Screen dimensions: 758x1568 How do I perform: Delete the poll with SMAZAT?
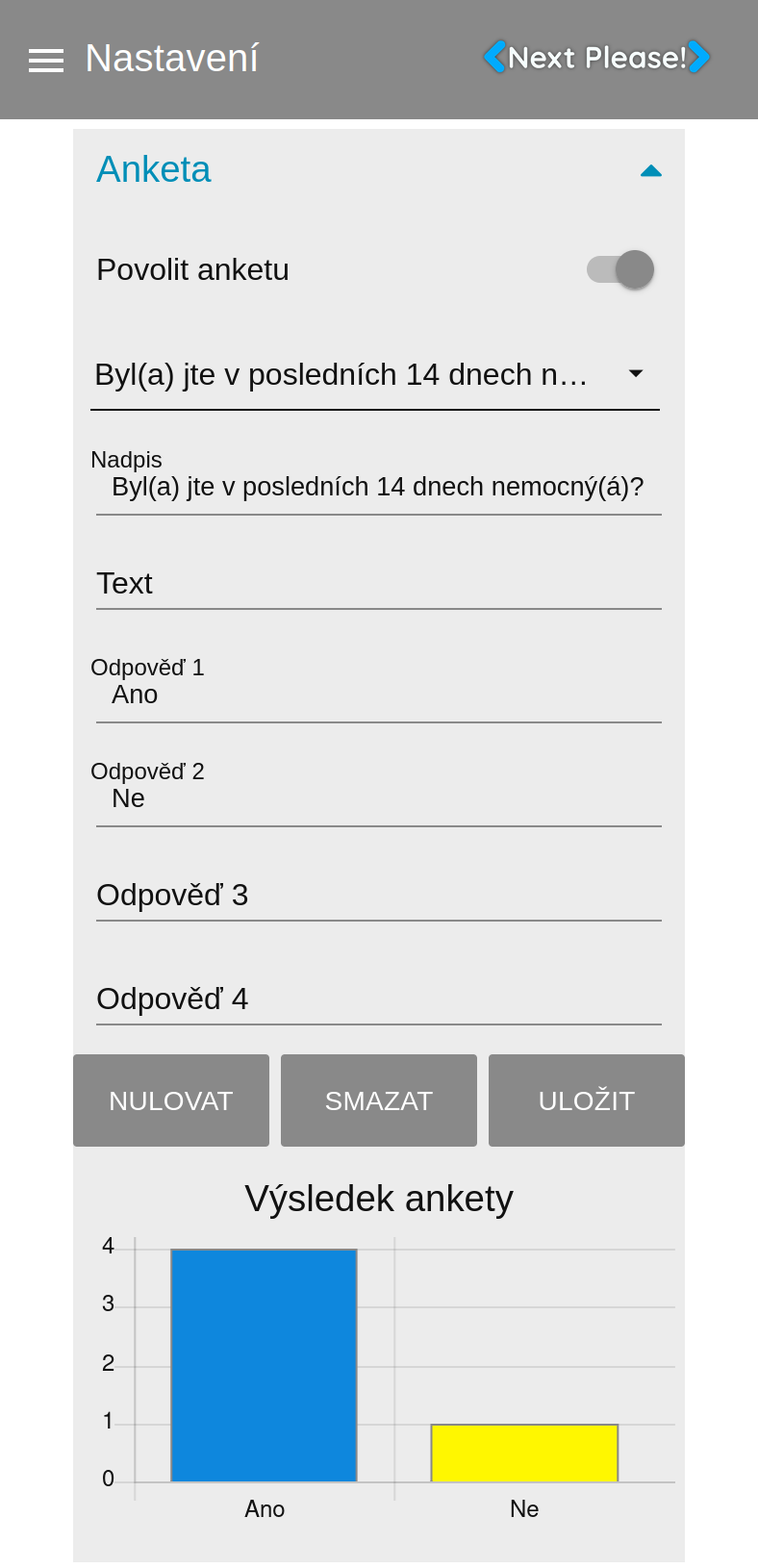pyautogui.click(x=379, y=1100)
